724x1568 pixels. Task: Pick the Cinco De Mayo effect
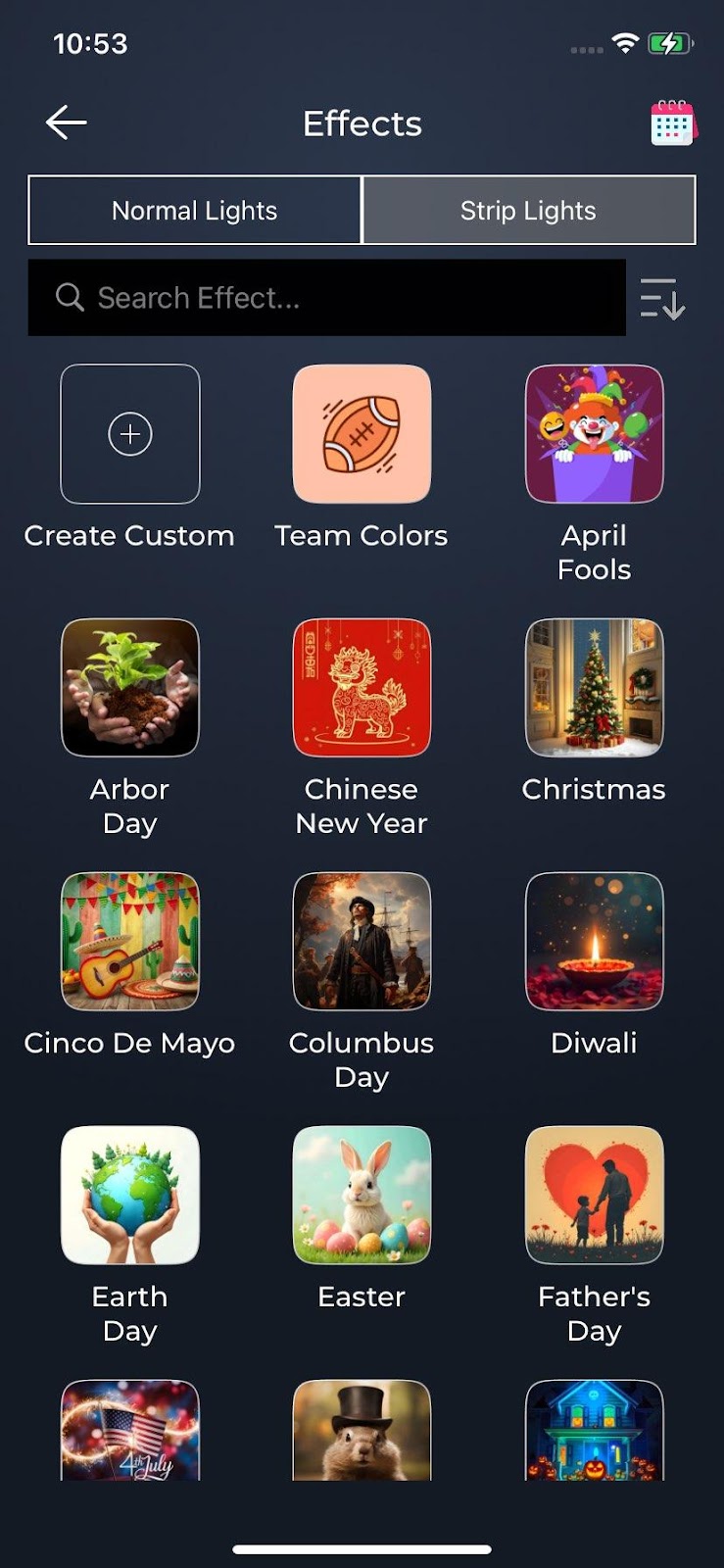tap(130, 942)
